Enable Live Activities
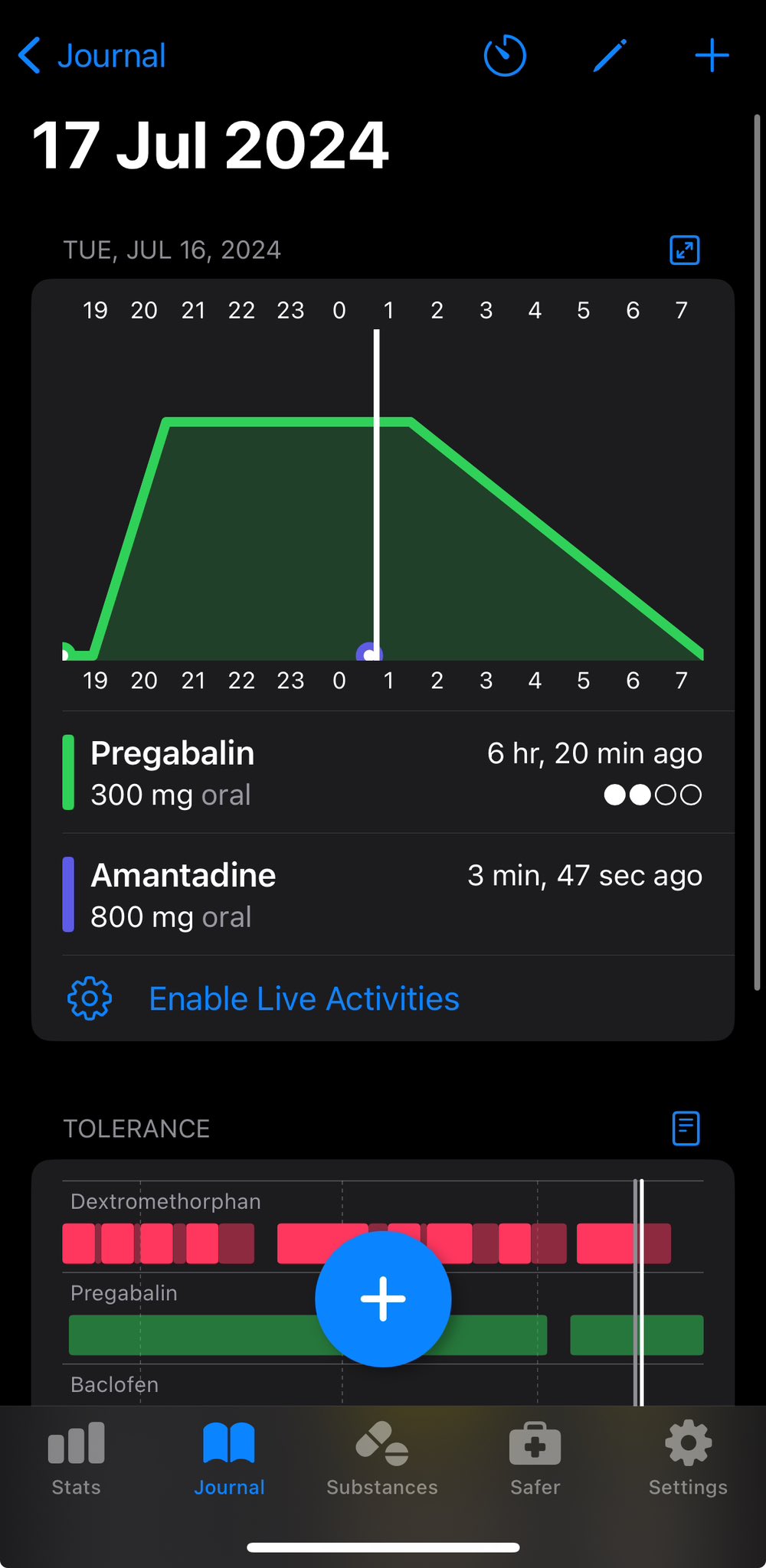 point(304,999)
